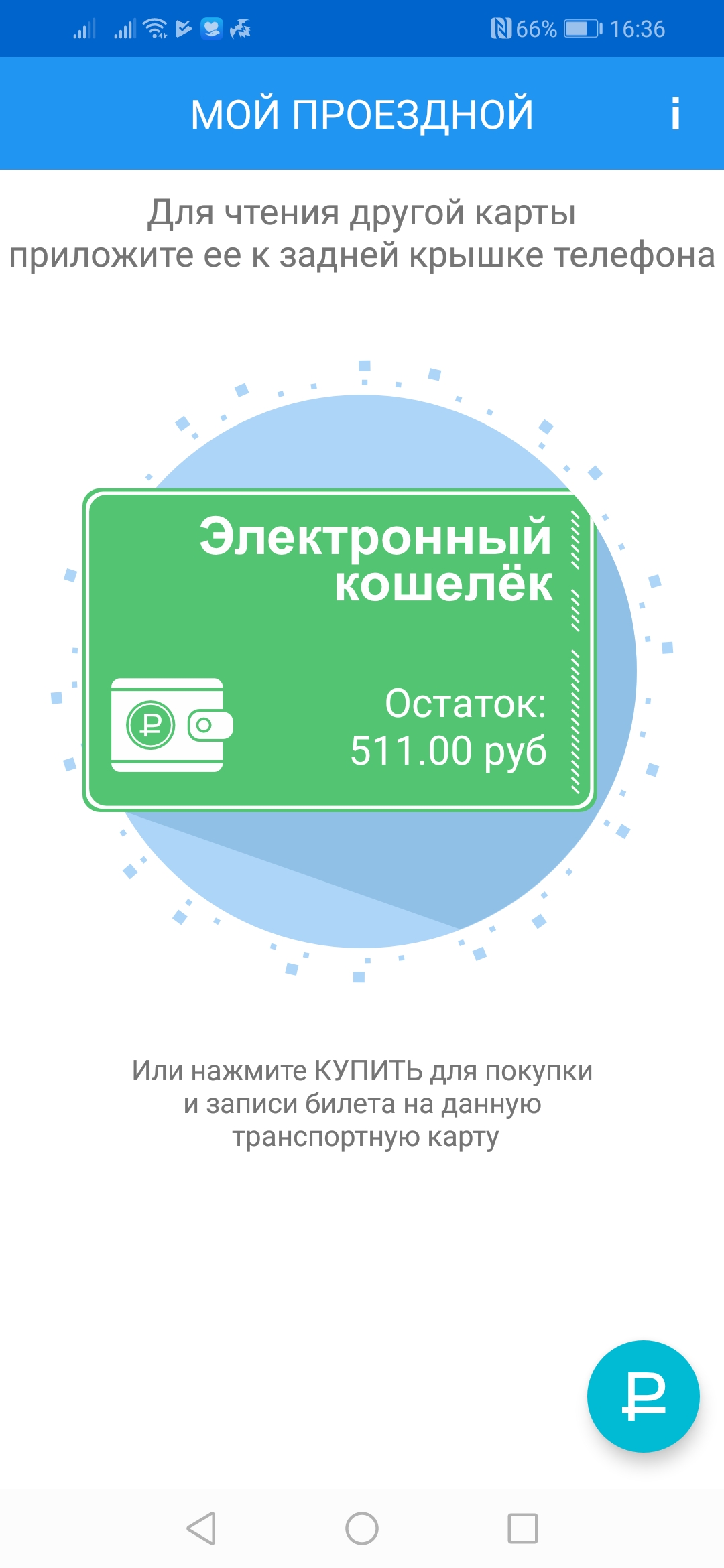Tap the system home button
The height and width of the screenshot is (1568, 724).
coord(362,1528)
